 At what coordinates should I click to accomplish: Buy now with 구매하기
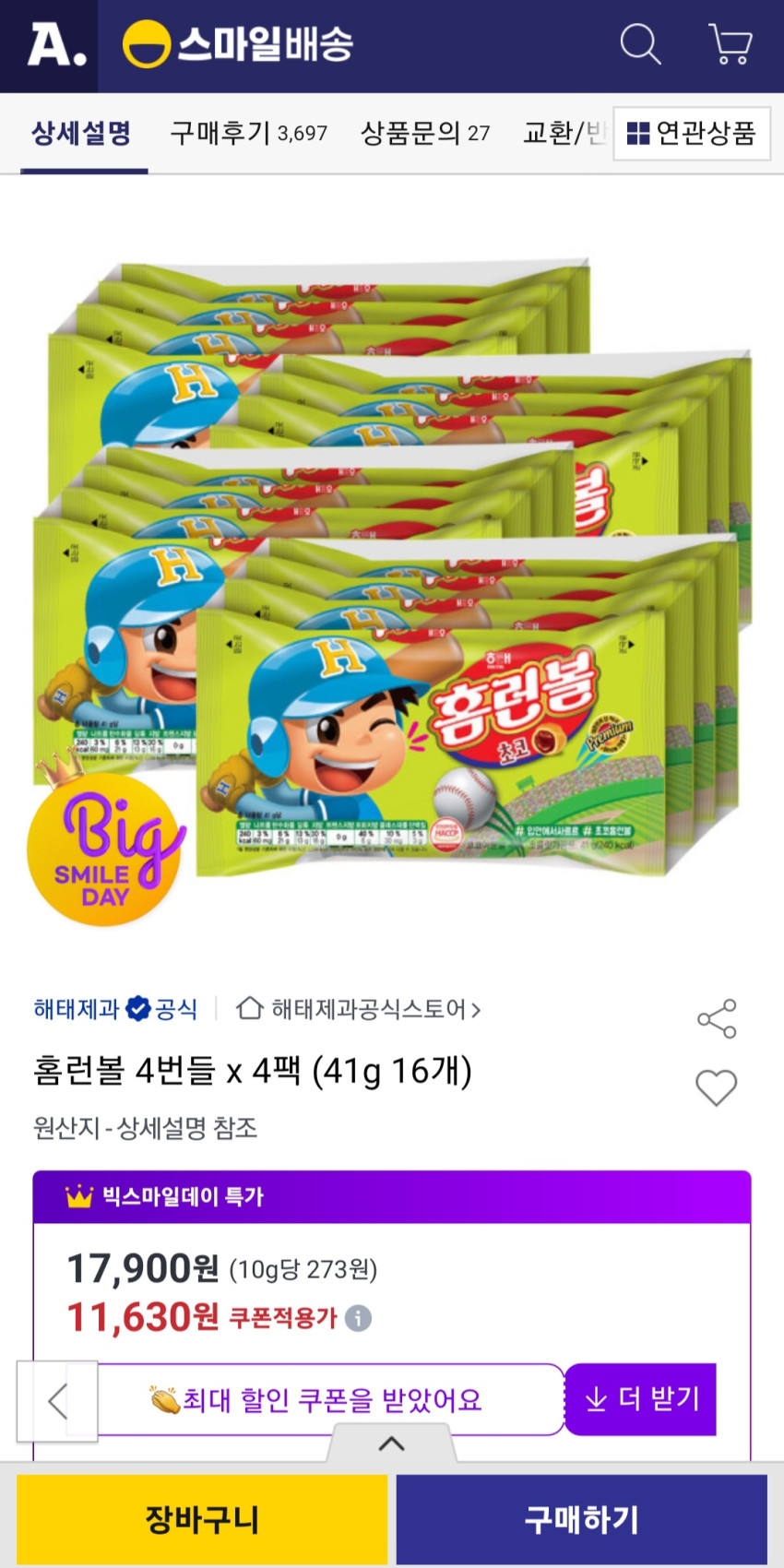582,1519
